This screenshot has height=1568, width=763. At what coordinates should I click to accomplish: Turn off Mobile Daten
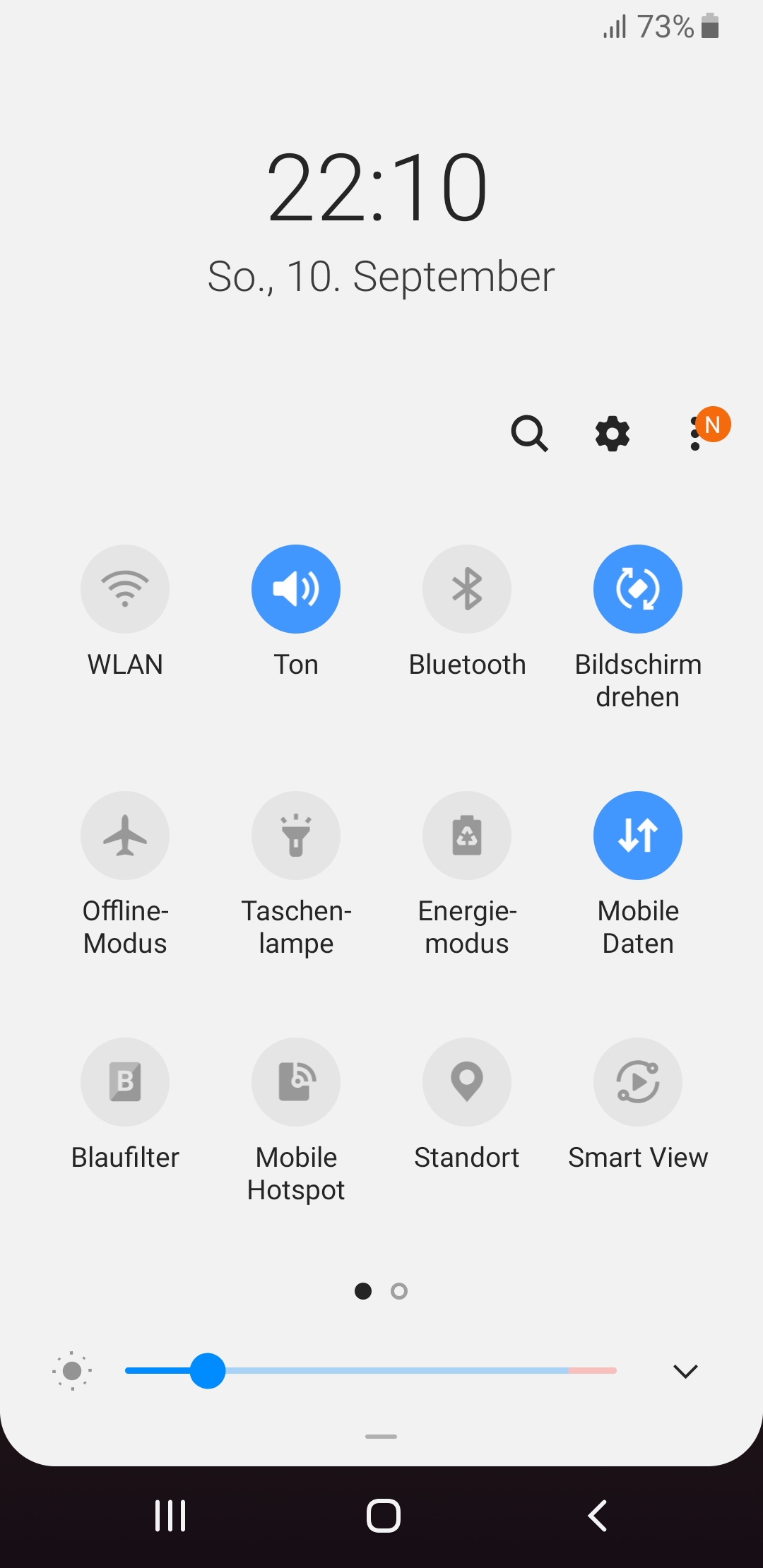click(x=638, y=836)
